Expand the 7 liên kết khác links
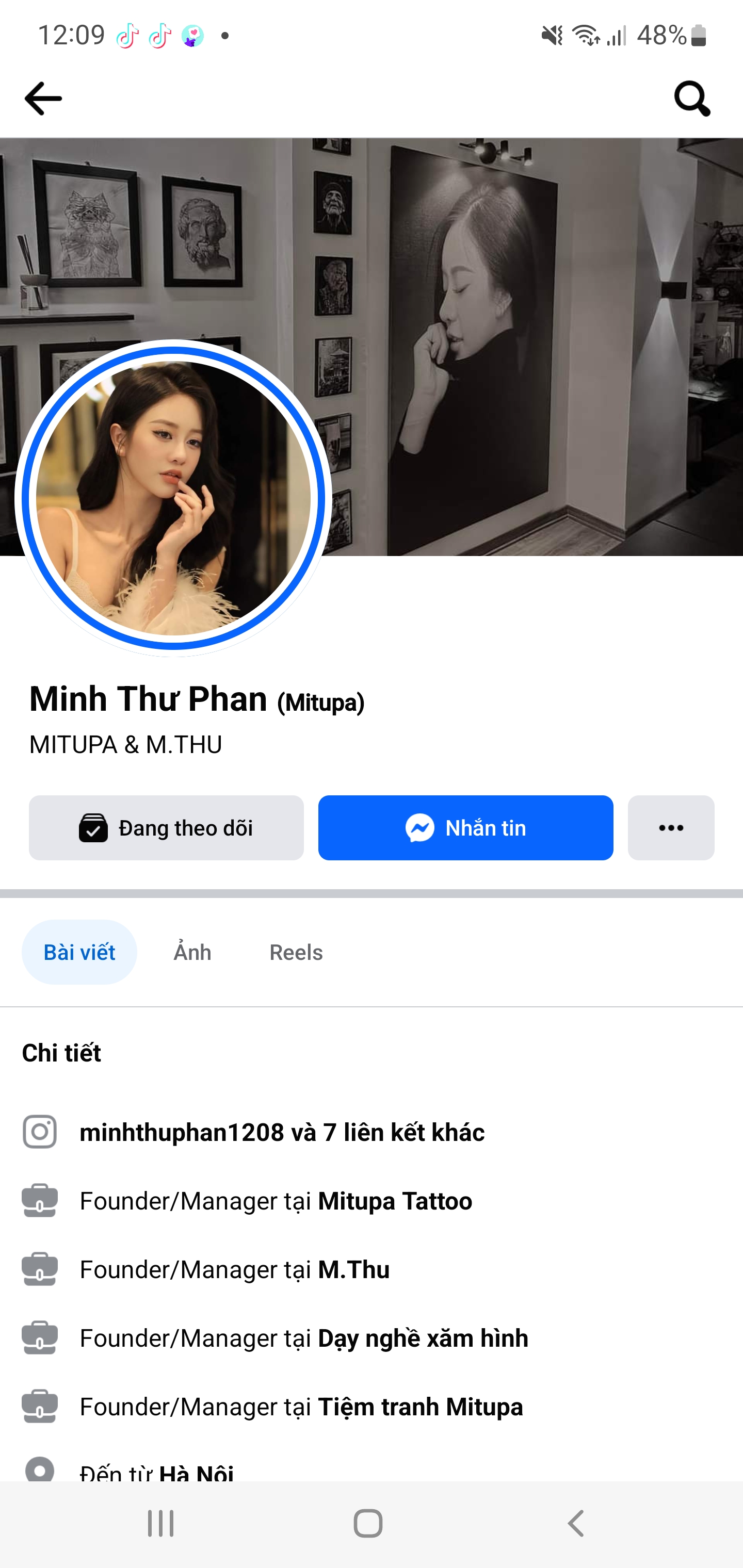The image size is (743, 1568). [402, 1132]
